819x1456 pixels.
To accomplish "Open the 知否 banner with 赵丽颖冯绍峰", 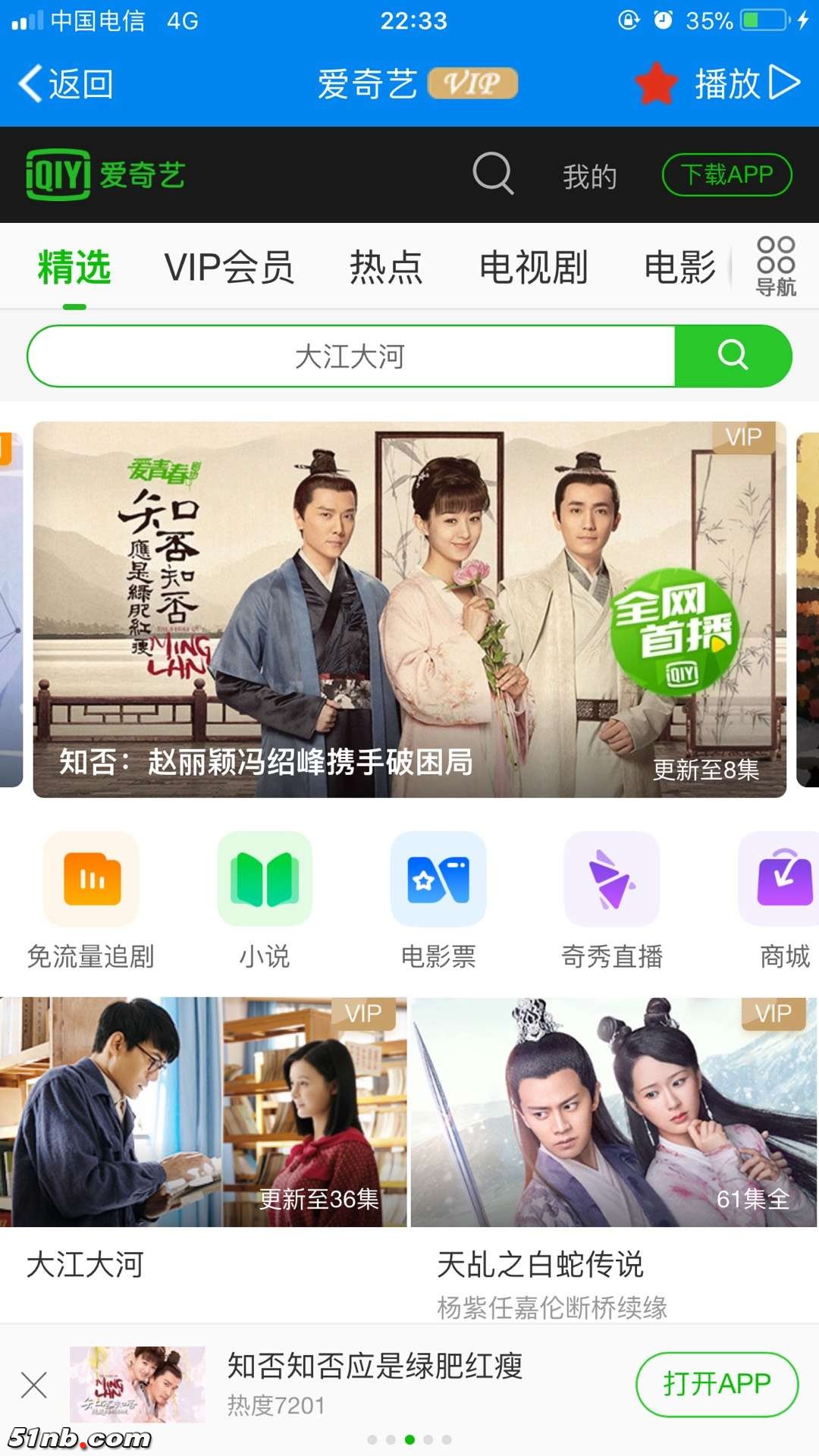I will click(x=409, y=609).
